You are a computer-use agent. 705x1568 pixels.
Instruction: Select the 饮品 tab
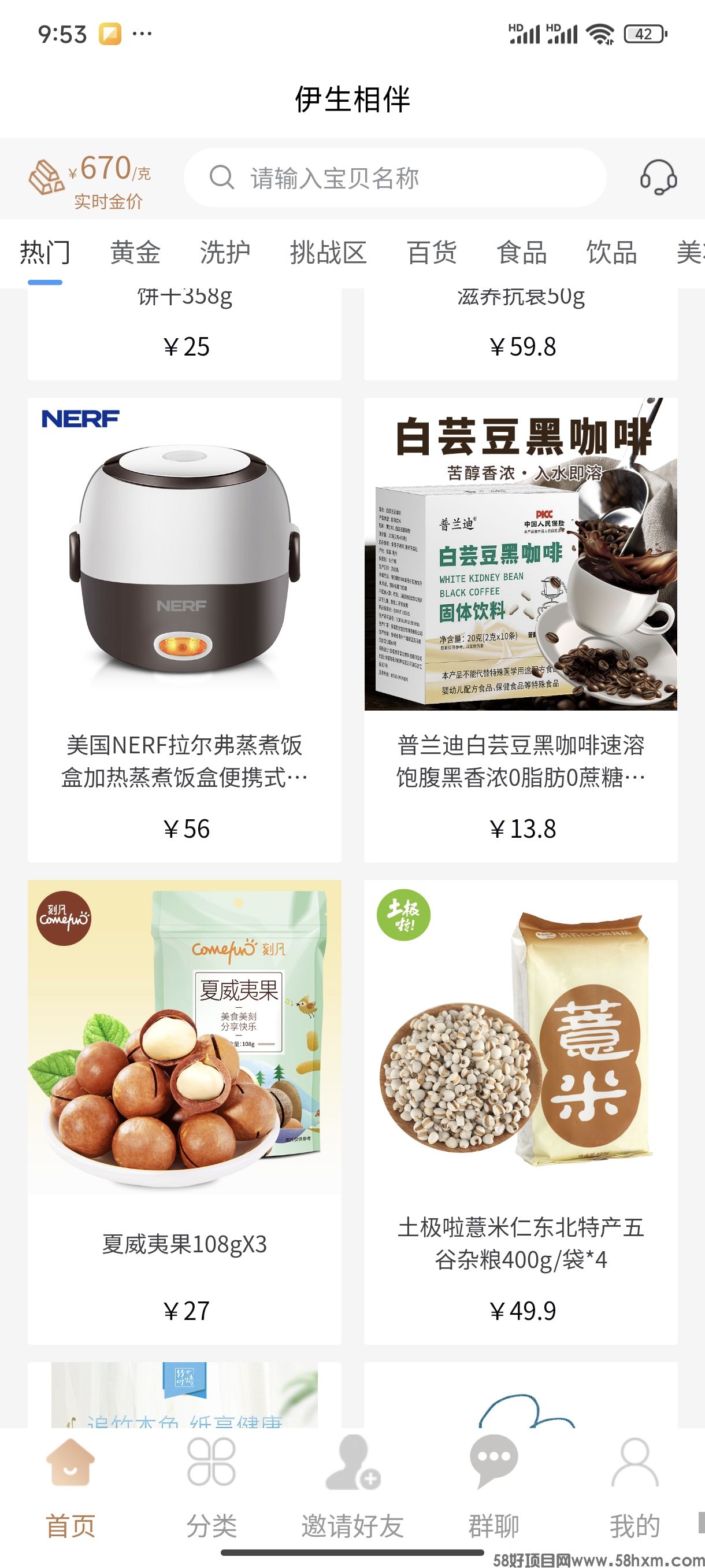[611, 253]
